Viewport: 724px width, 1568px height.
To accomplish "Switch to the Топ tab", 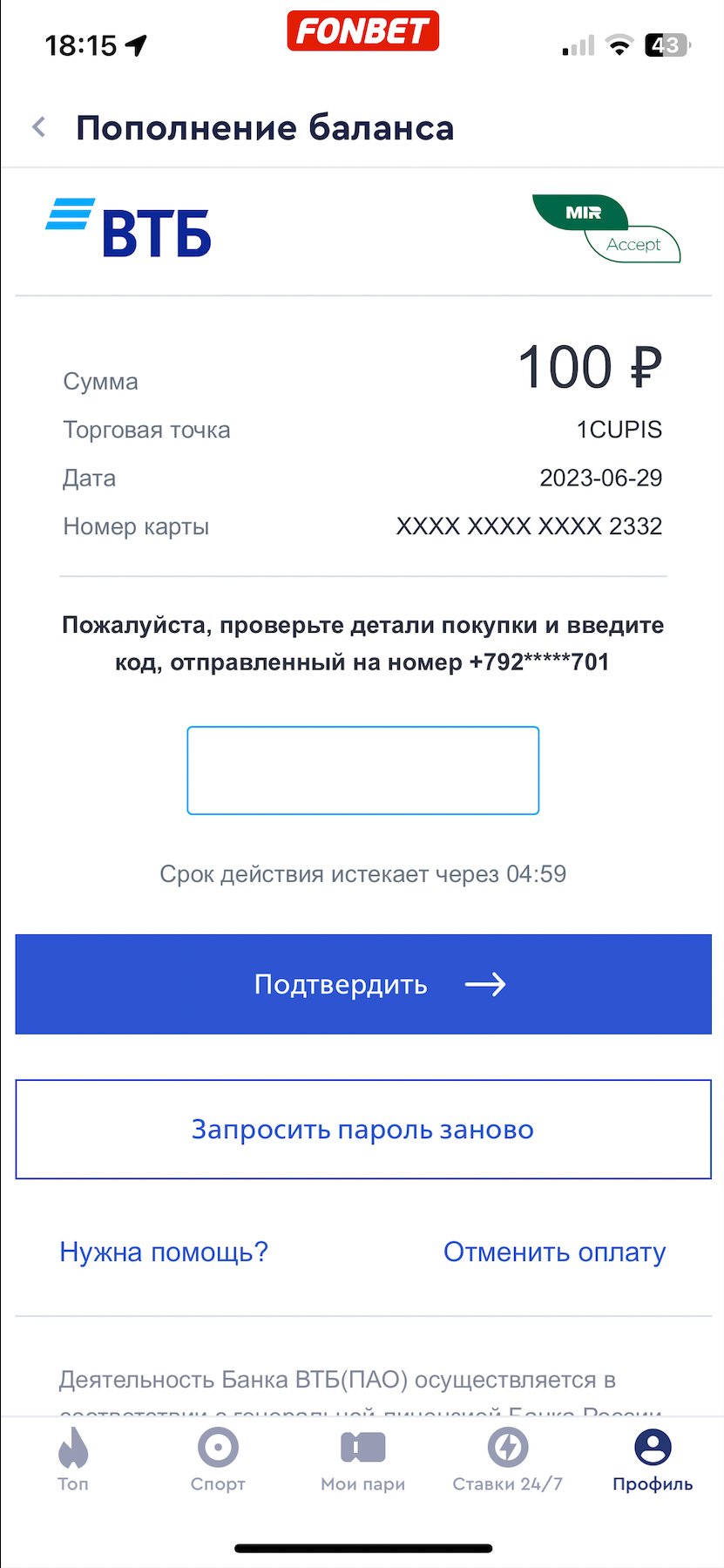I will [73, 1461].
